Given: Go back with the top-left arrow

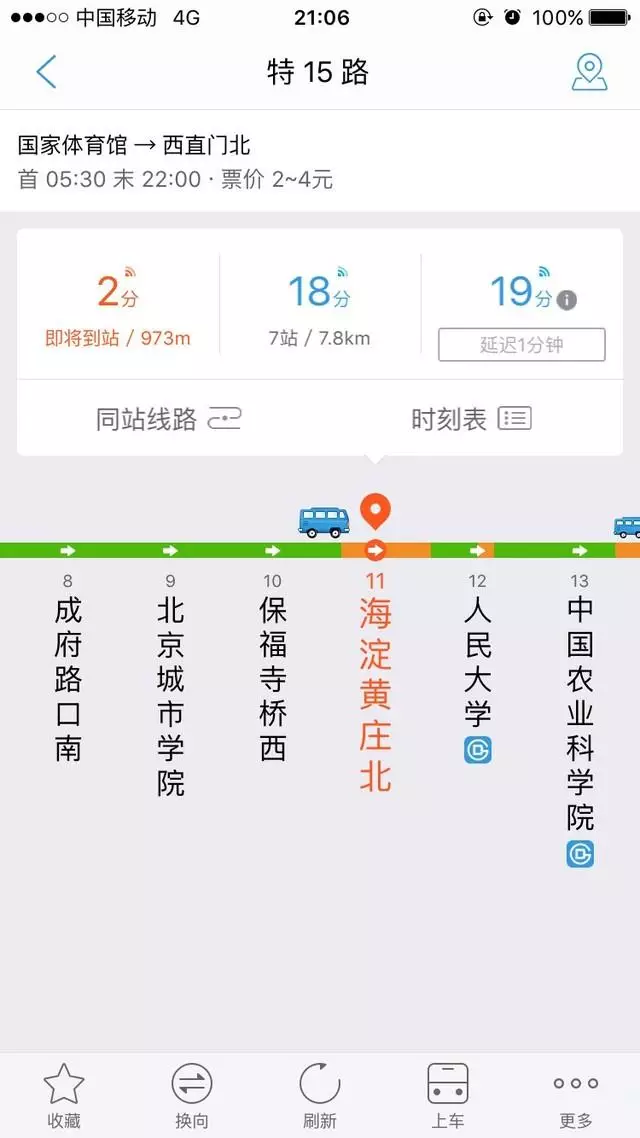Looking at the screenshot, I should [x=46, y=72].
